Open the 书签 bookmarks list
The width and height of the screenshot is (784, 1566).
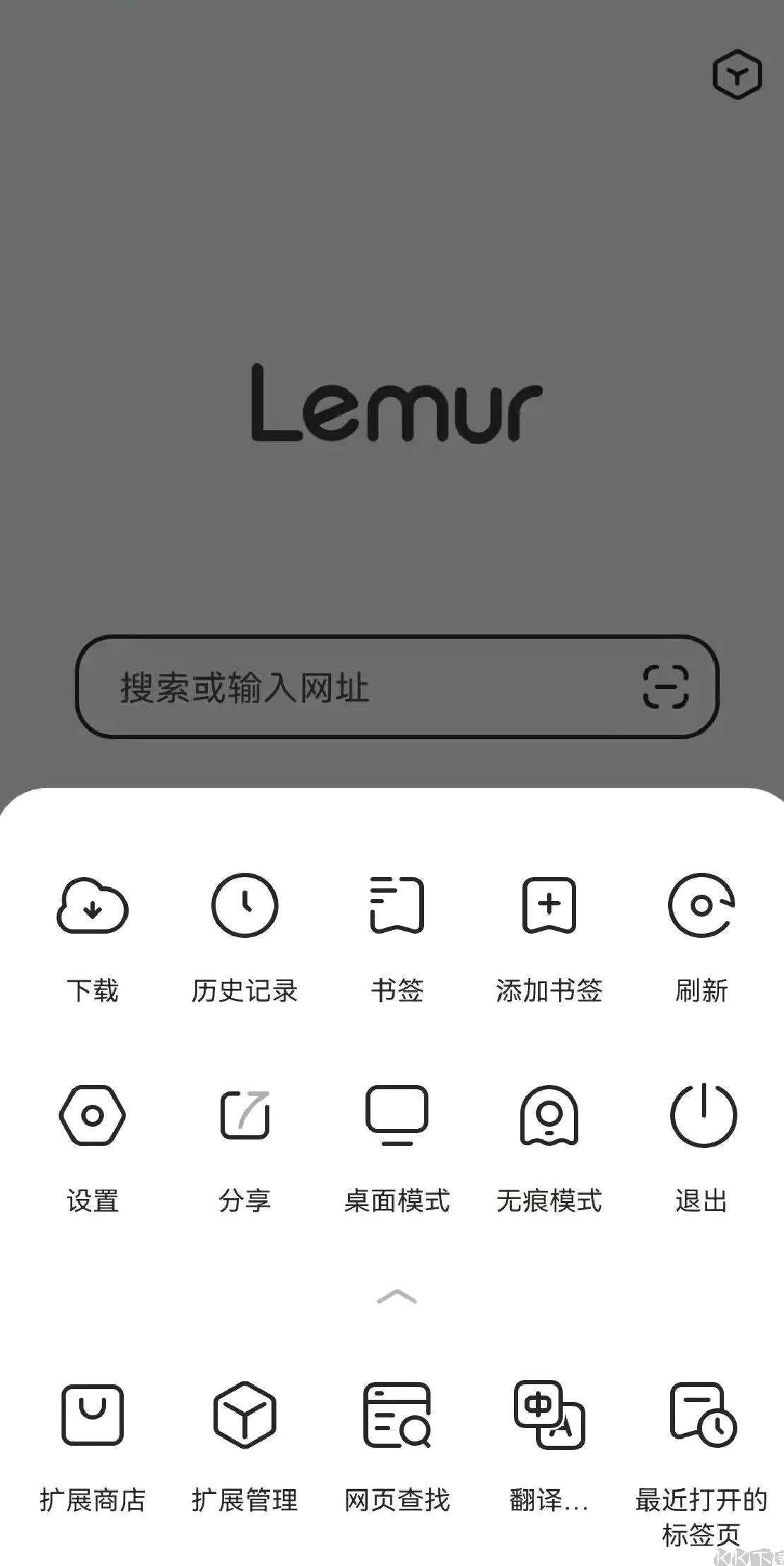(x=397, y=939)
